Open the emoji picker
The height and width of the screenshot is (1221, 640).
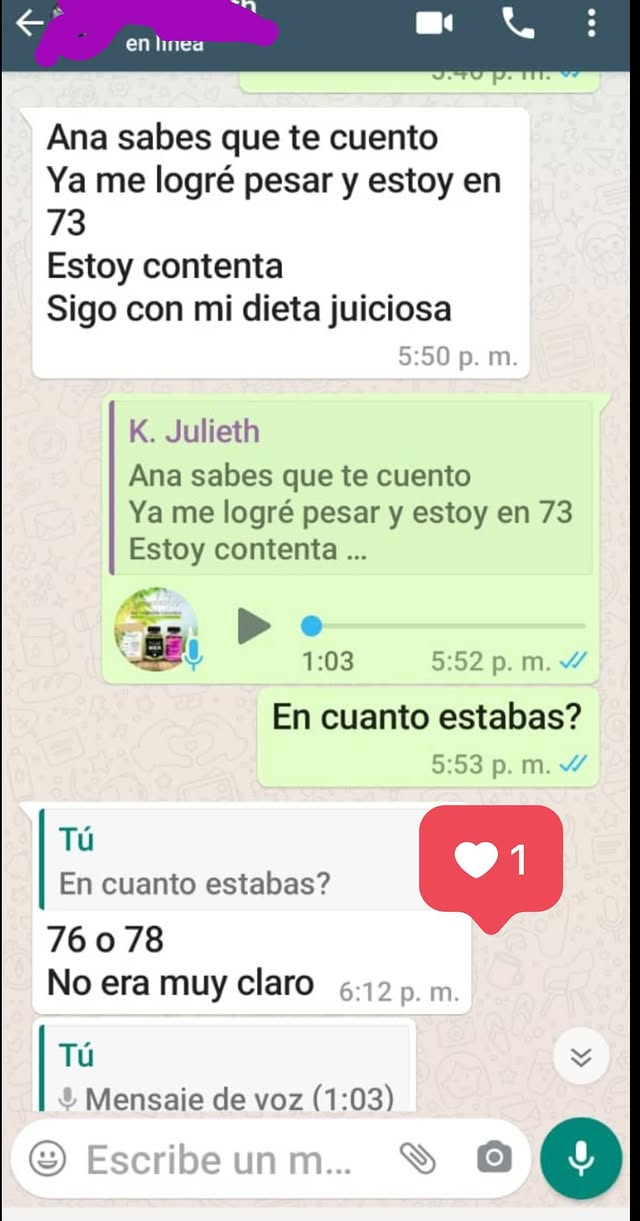(47, 1160)
